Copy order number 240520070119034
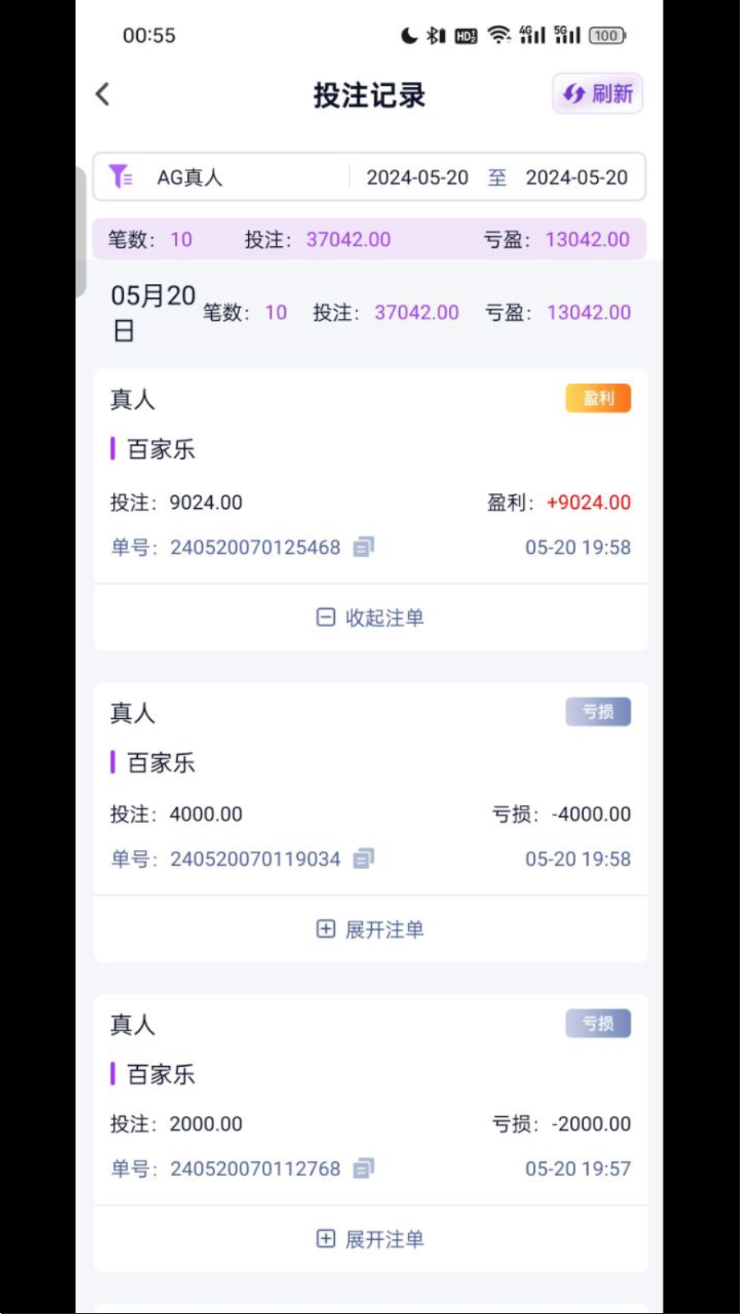The width and height of the screenshot is (740, 1314). point(364,859)
